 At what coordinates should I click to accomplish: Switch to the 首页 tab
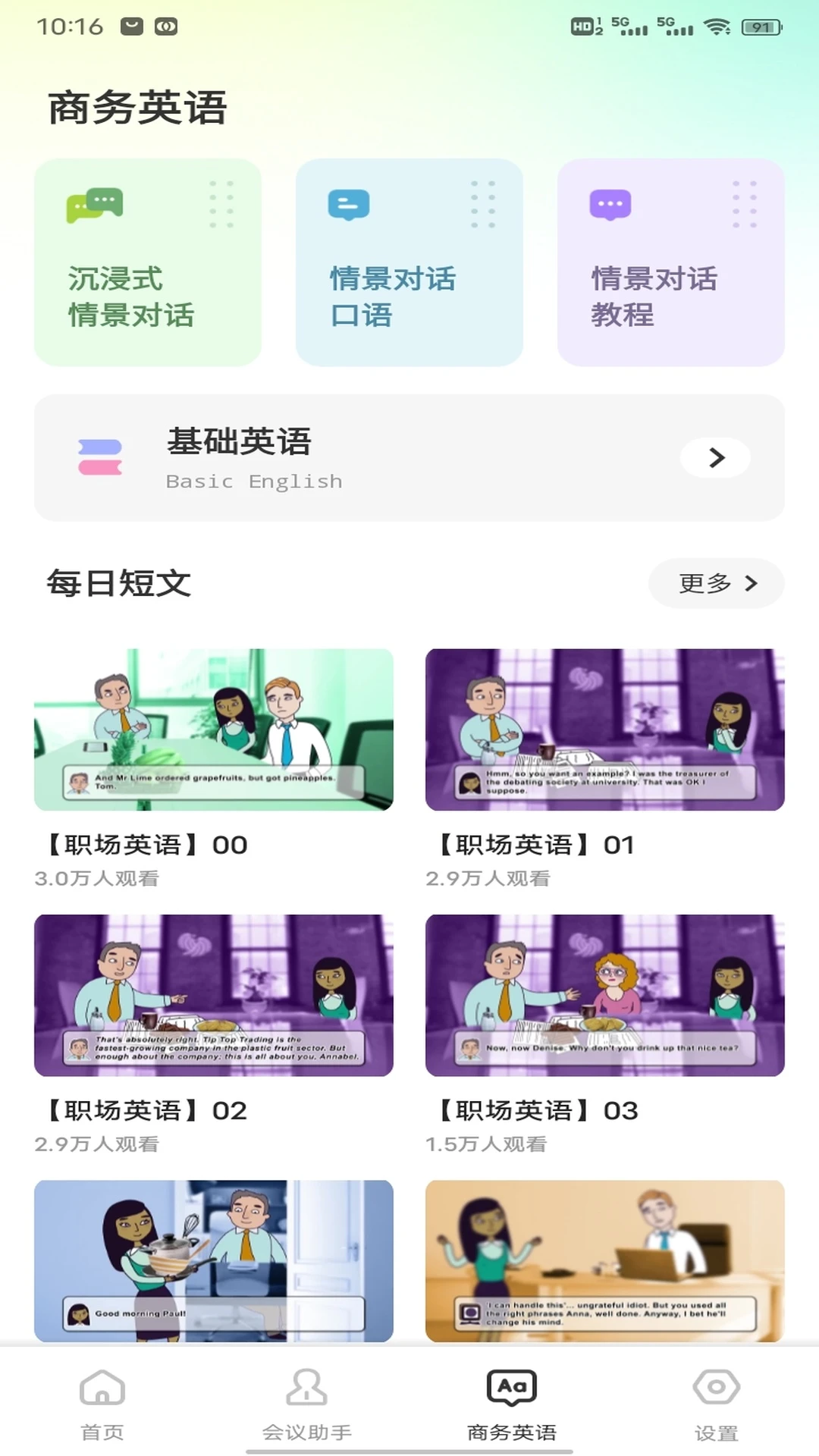pyautogui.click(x=102, y=1403)
